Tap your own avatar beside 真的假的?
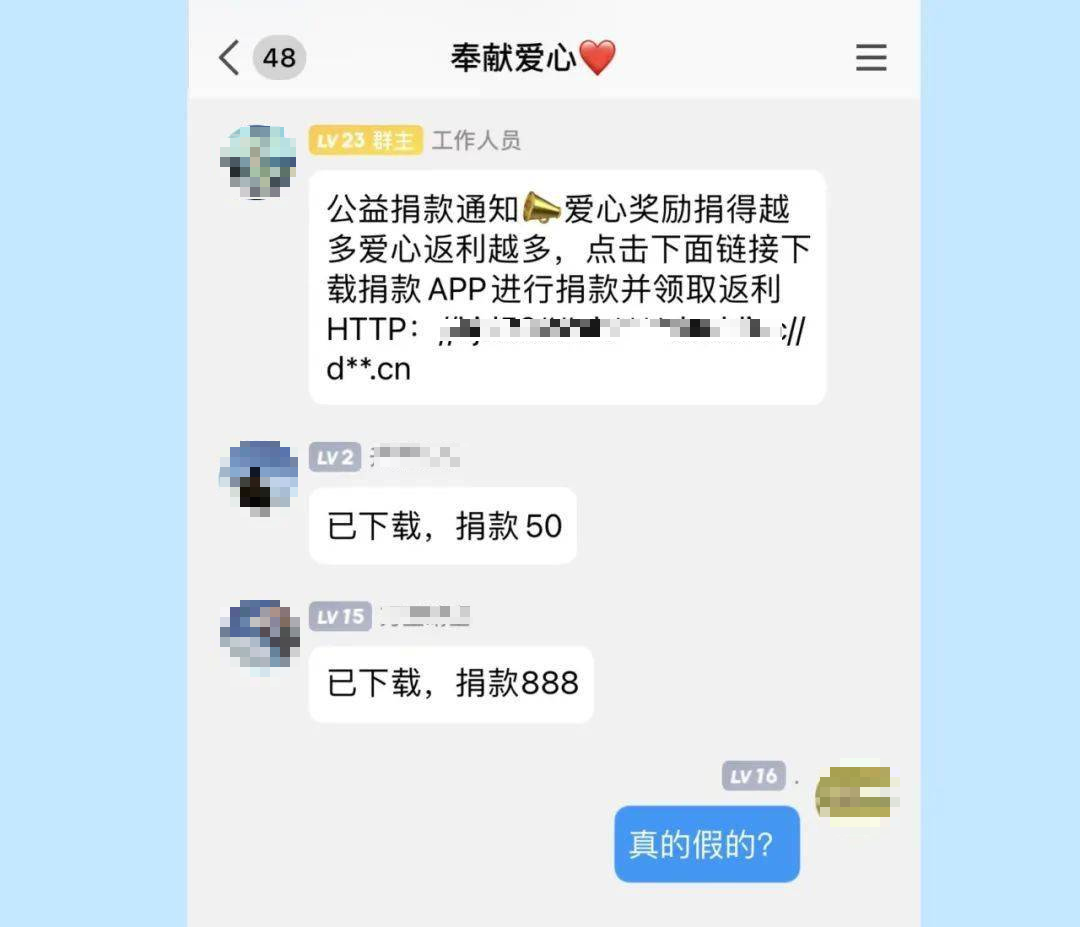This screenshot has width=1080, height=927. coord(856,792)
